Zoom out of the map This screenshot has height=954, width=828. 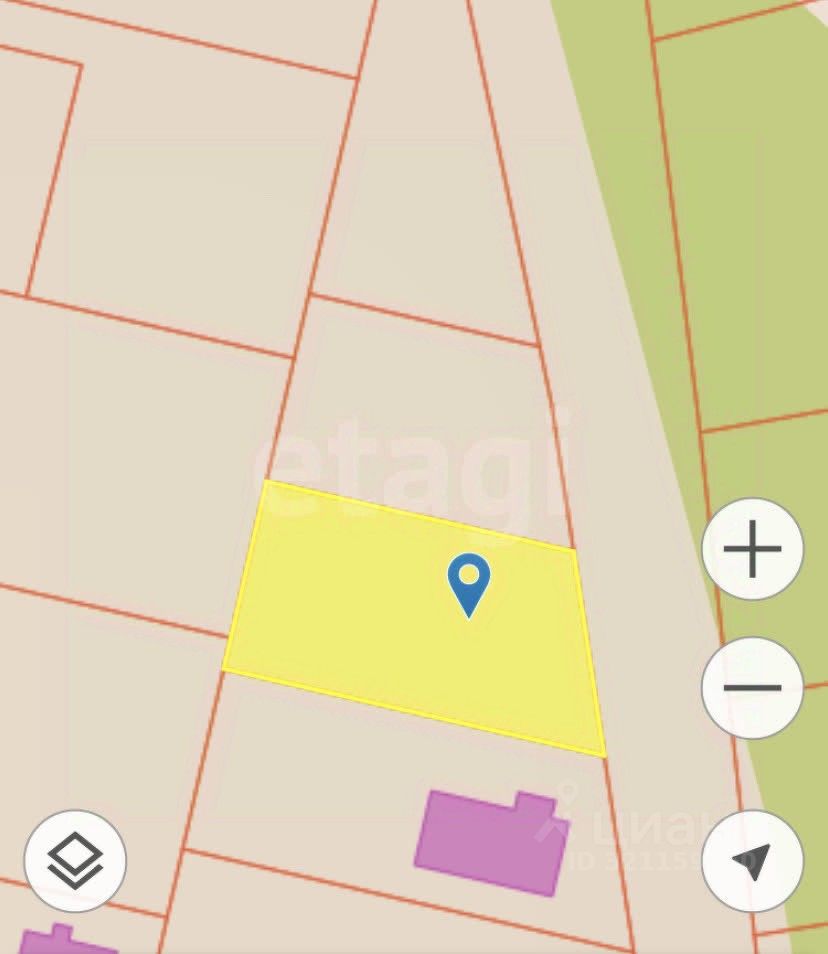(x=752, y=688)
